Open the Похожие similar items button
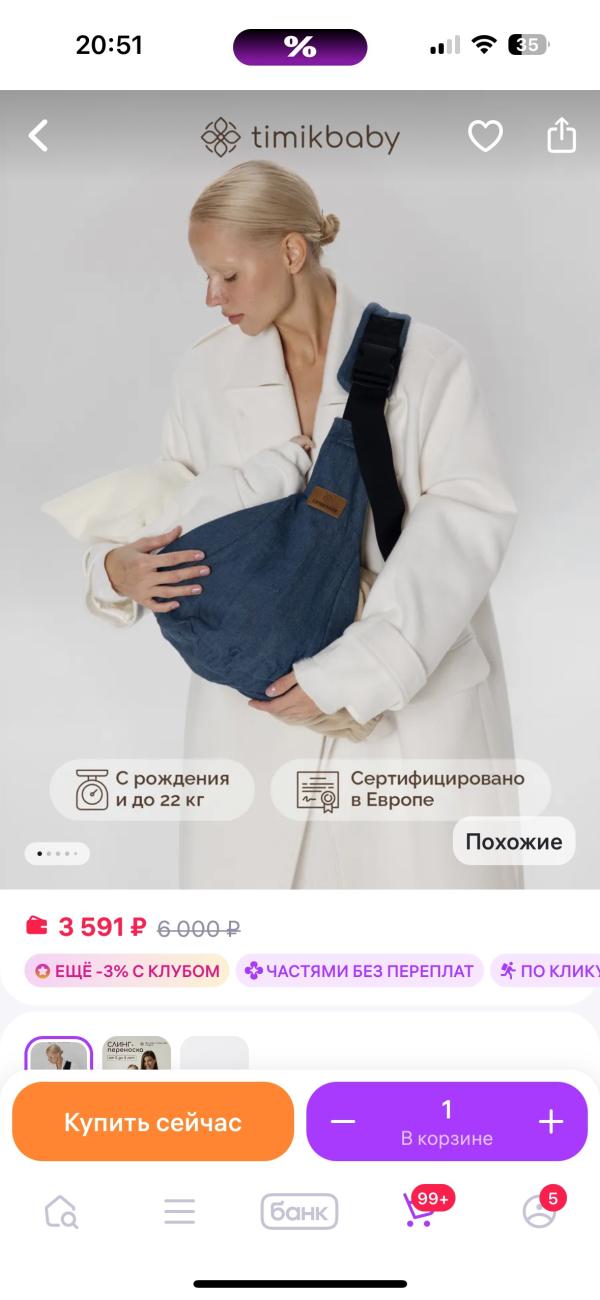This screenshot has height=1300, width=600. coord(514,841)
